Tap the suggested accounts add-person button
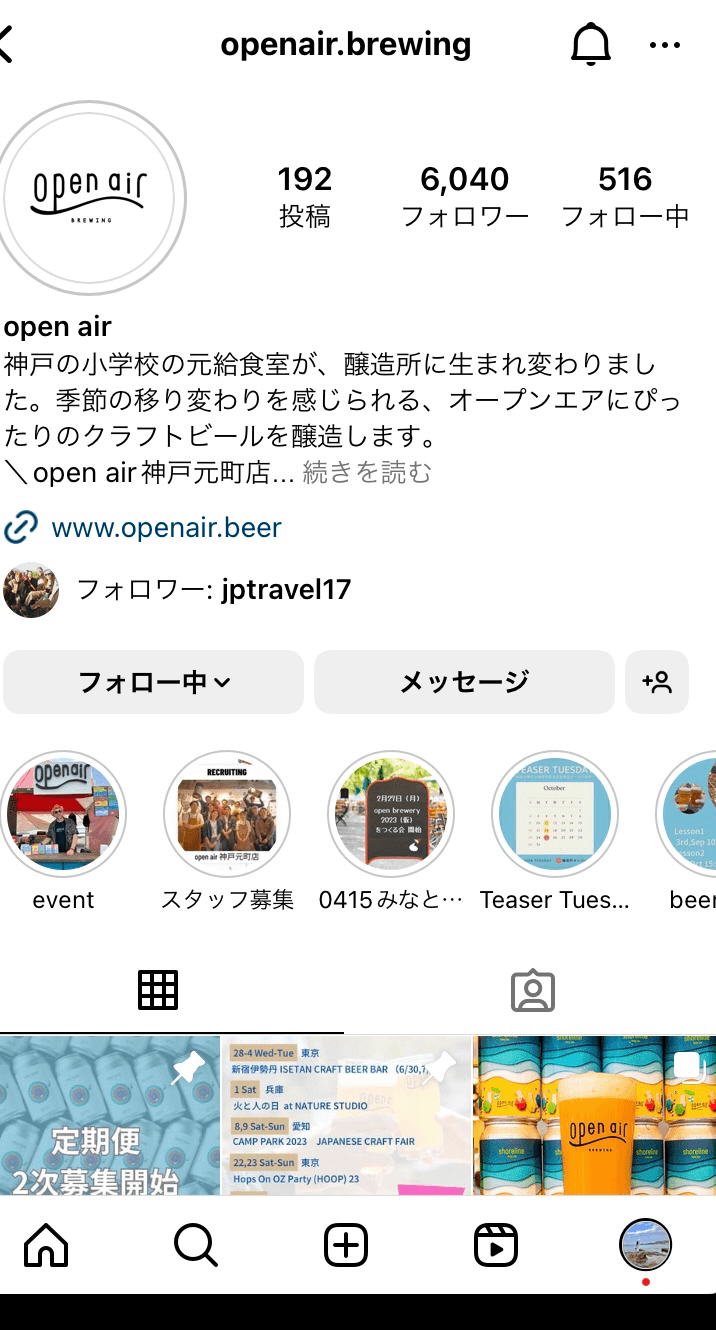716x1330 pixels. (x=657, y=682)
